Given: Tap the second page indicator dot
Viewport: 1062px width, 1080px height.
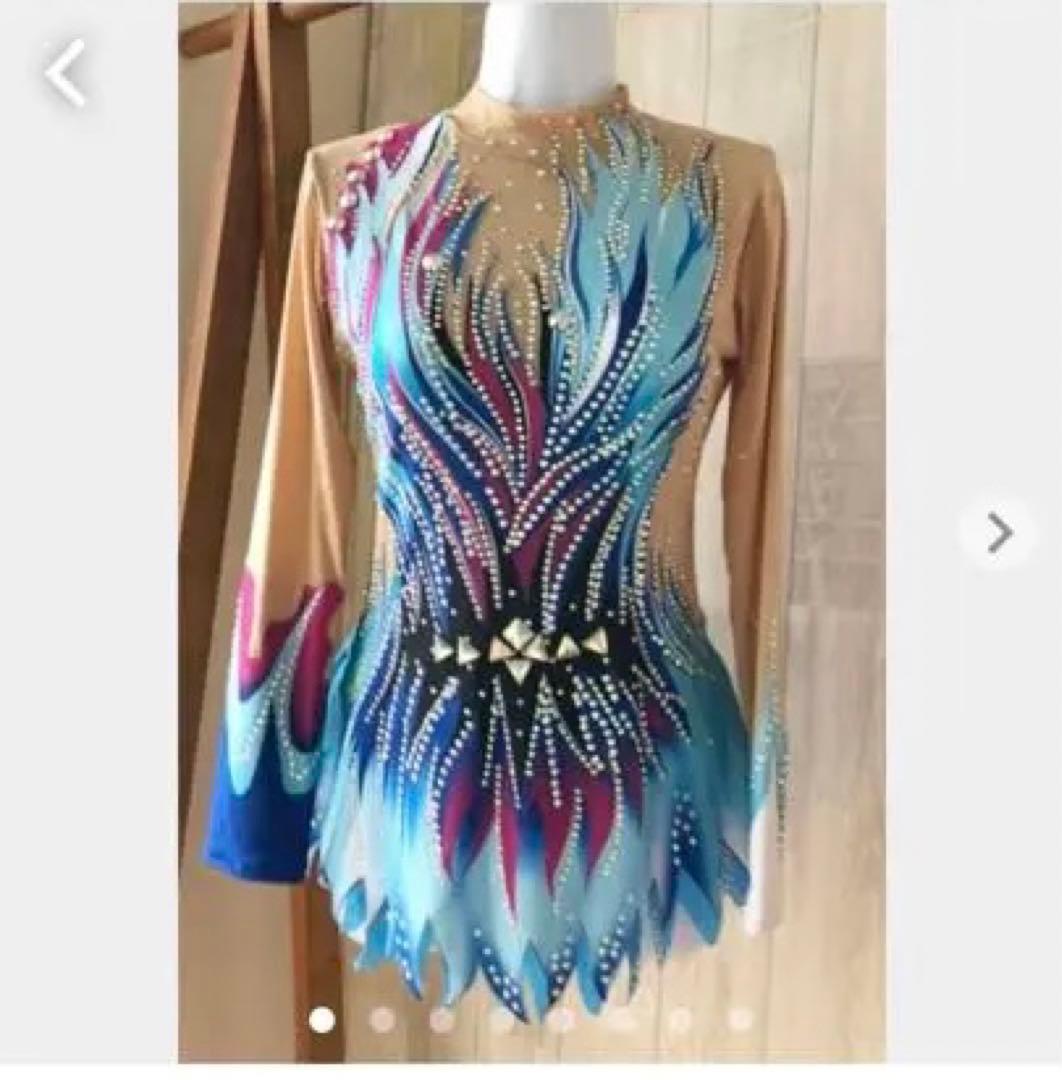Looking at the screenshot, I should click(382, 1019).
